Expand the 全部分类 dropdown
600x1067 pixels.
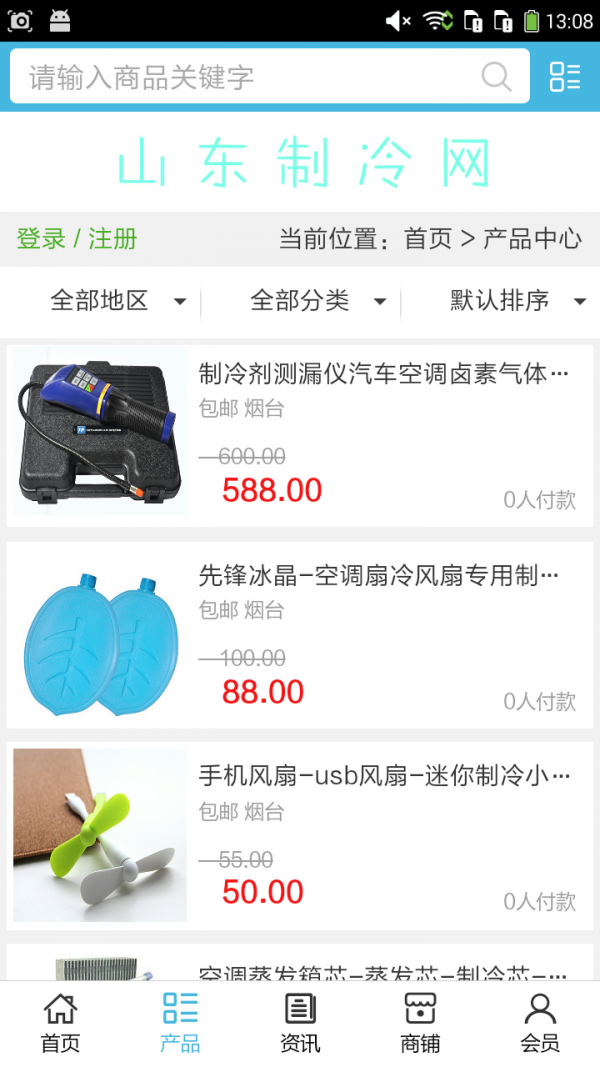(315, 300)
